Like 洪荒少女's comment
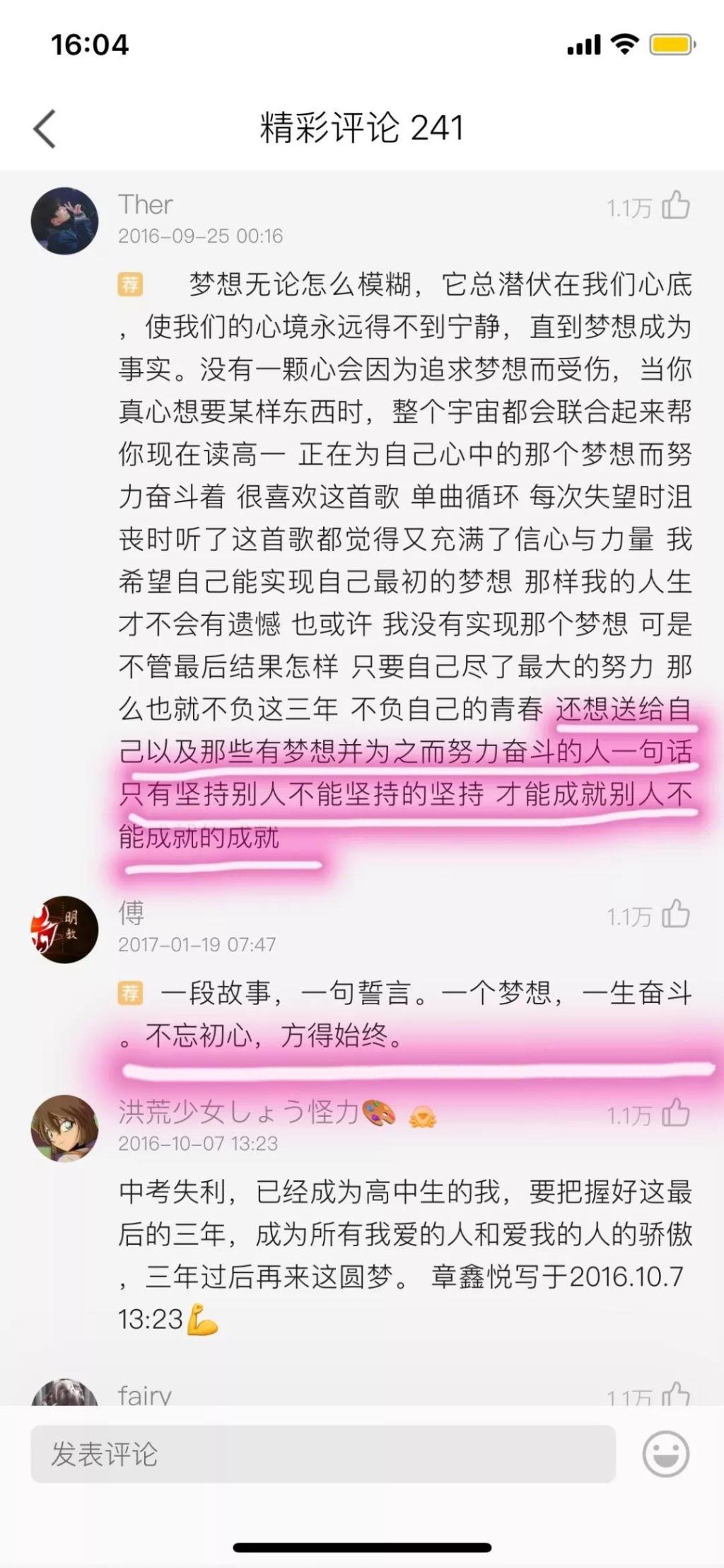The width and height of the screenshot is (724, 1568). 675,1113
